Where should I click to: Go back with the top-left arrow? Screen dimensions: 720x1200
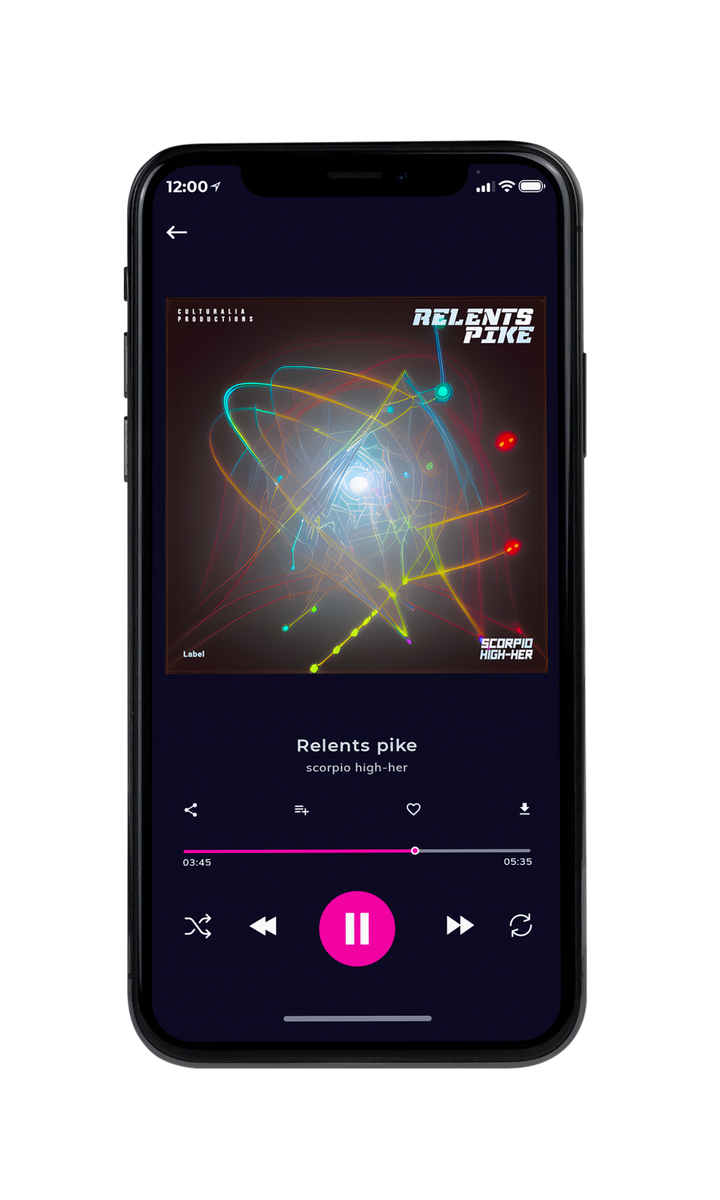177,232
